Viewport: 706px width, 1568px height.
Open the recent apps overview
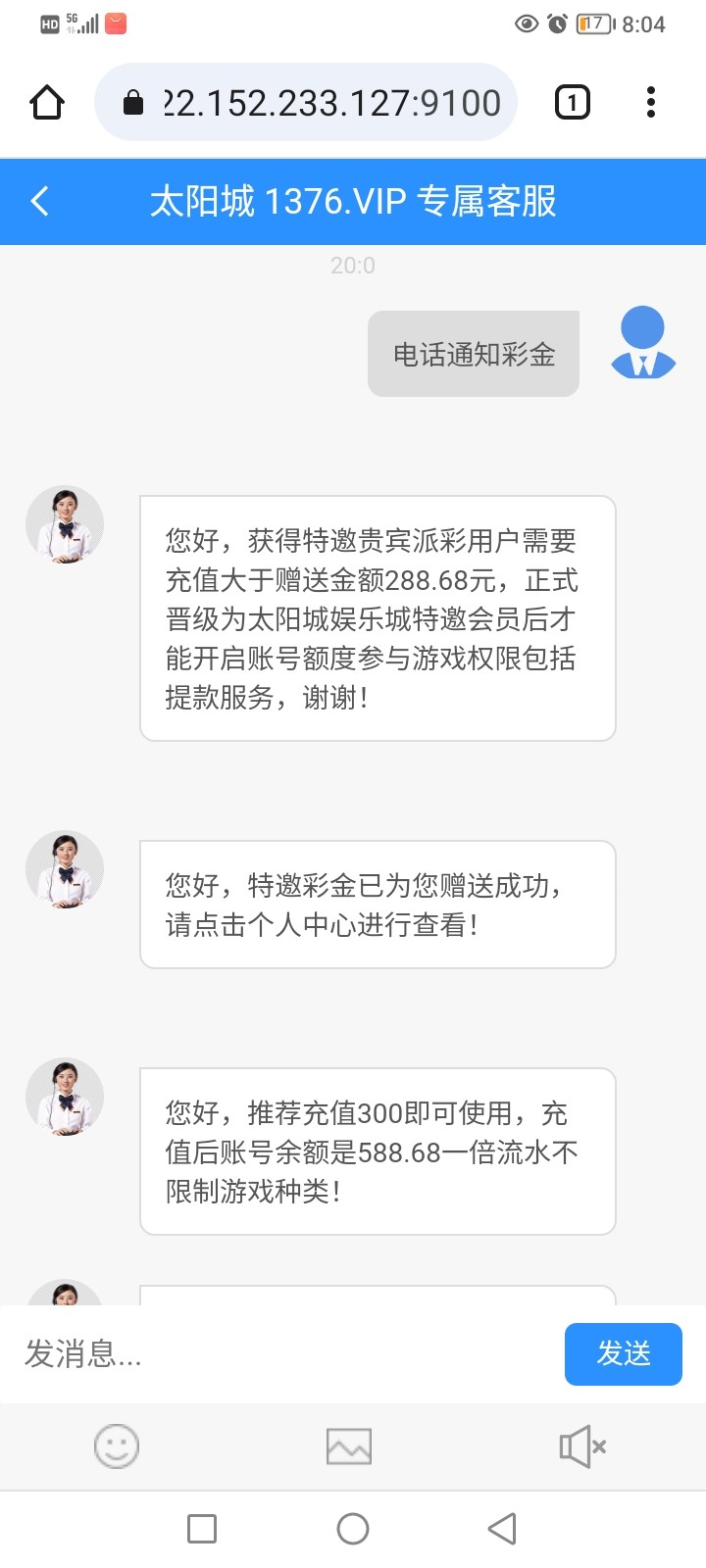pos(202,1529)
